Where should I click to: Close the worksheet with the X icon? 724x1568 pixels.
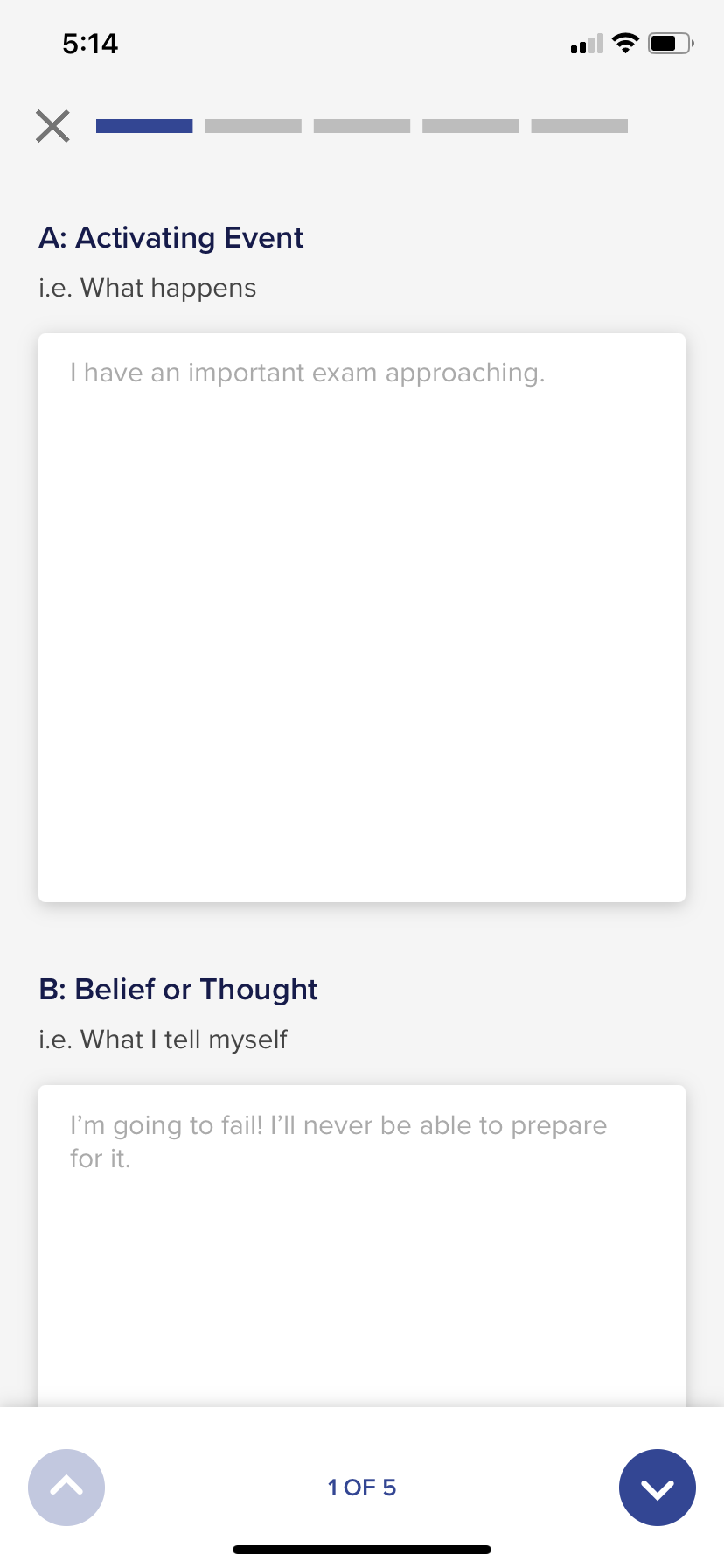(52, 126)
